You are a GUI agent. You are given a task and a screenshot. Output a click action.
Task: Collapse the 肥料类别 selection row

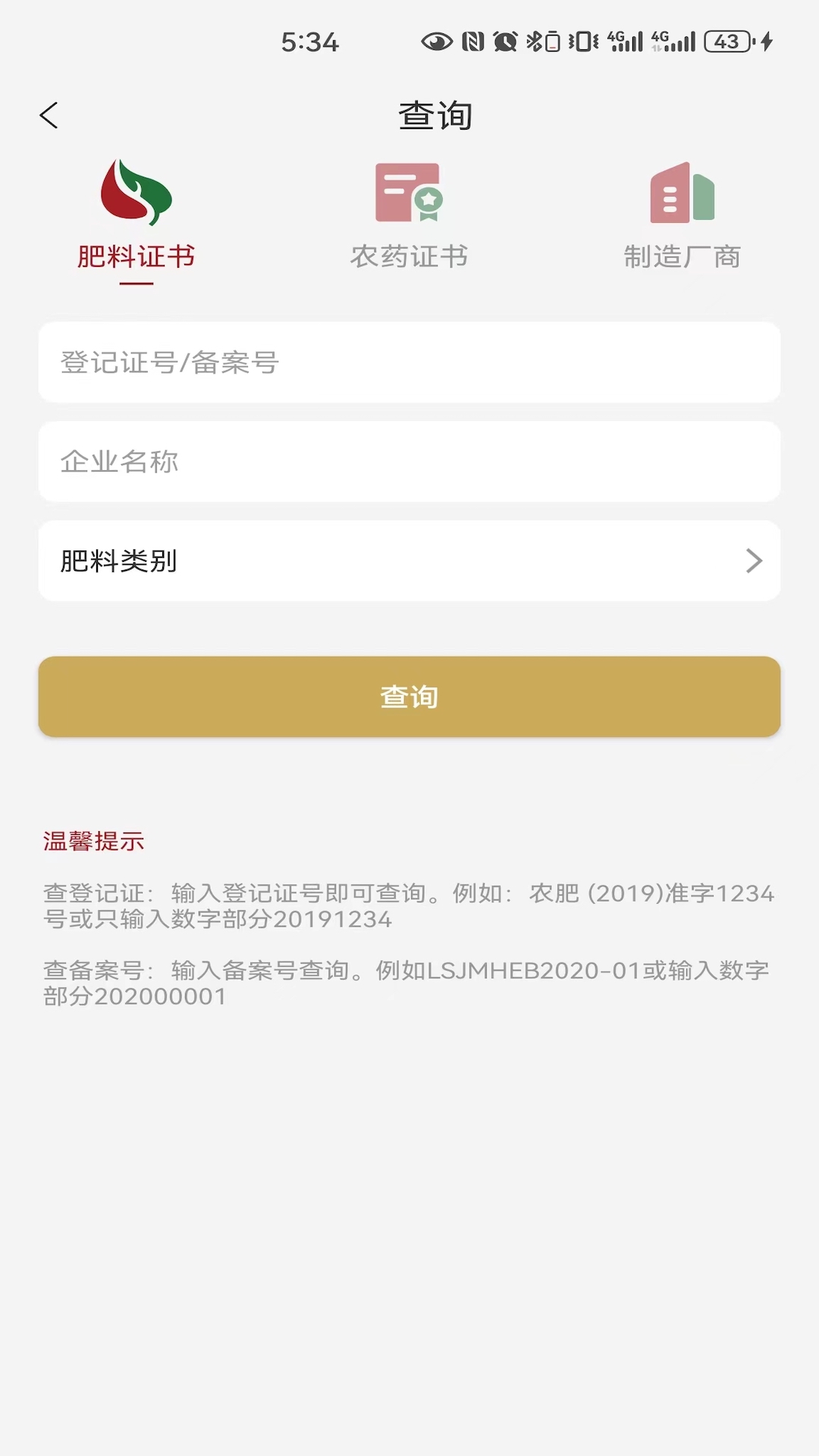(409, 560)
